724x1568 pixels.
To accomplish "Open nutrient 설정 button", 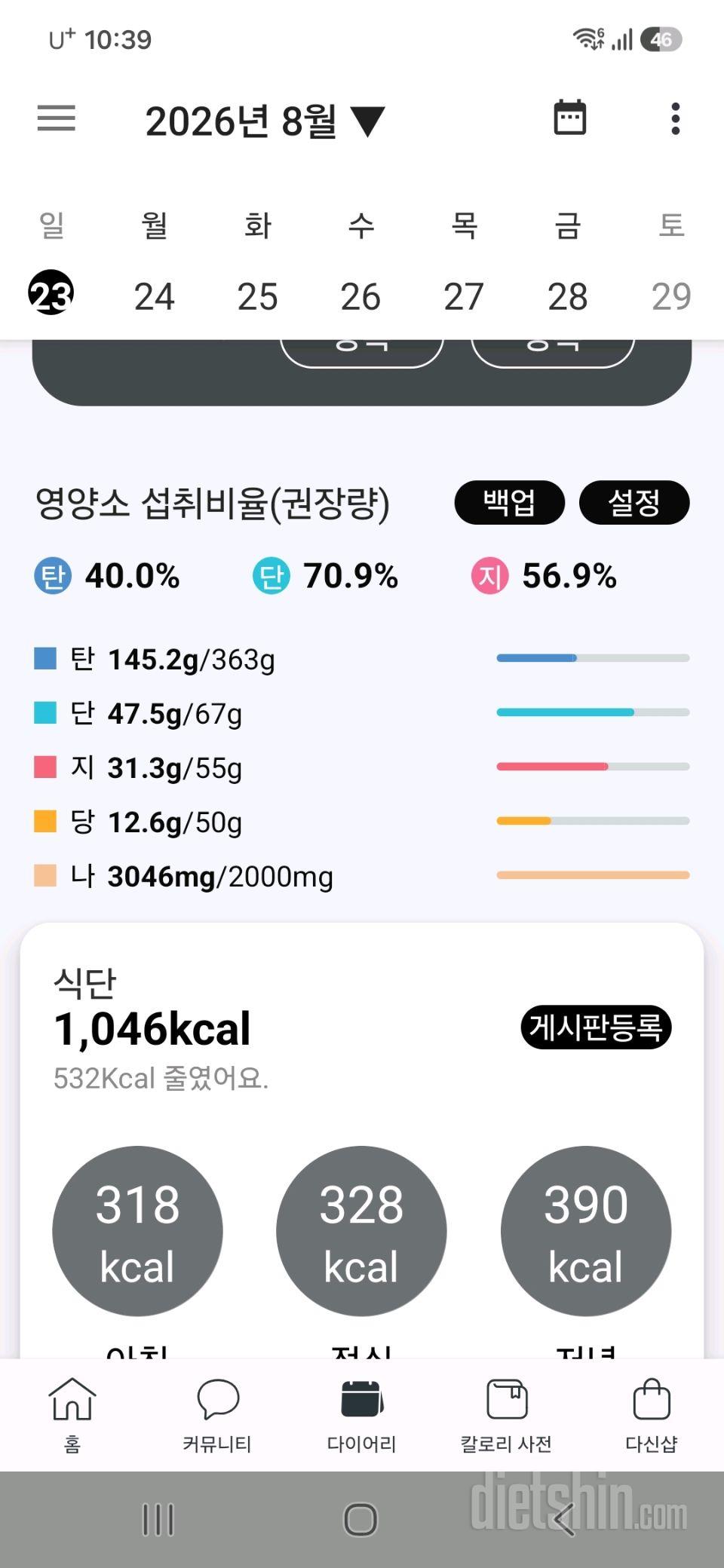I will point(634,502).
